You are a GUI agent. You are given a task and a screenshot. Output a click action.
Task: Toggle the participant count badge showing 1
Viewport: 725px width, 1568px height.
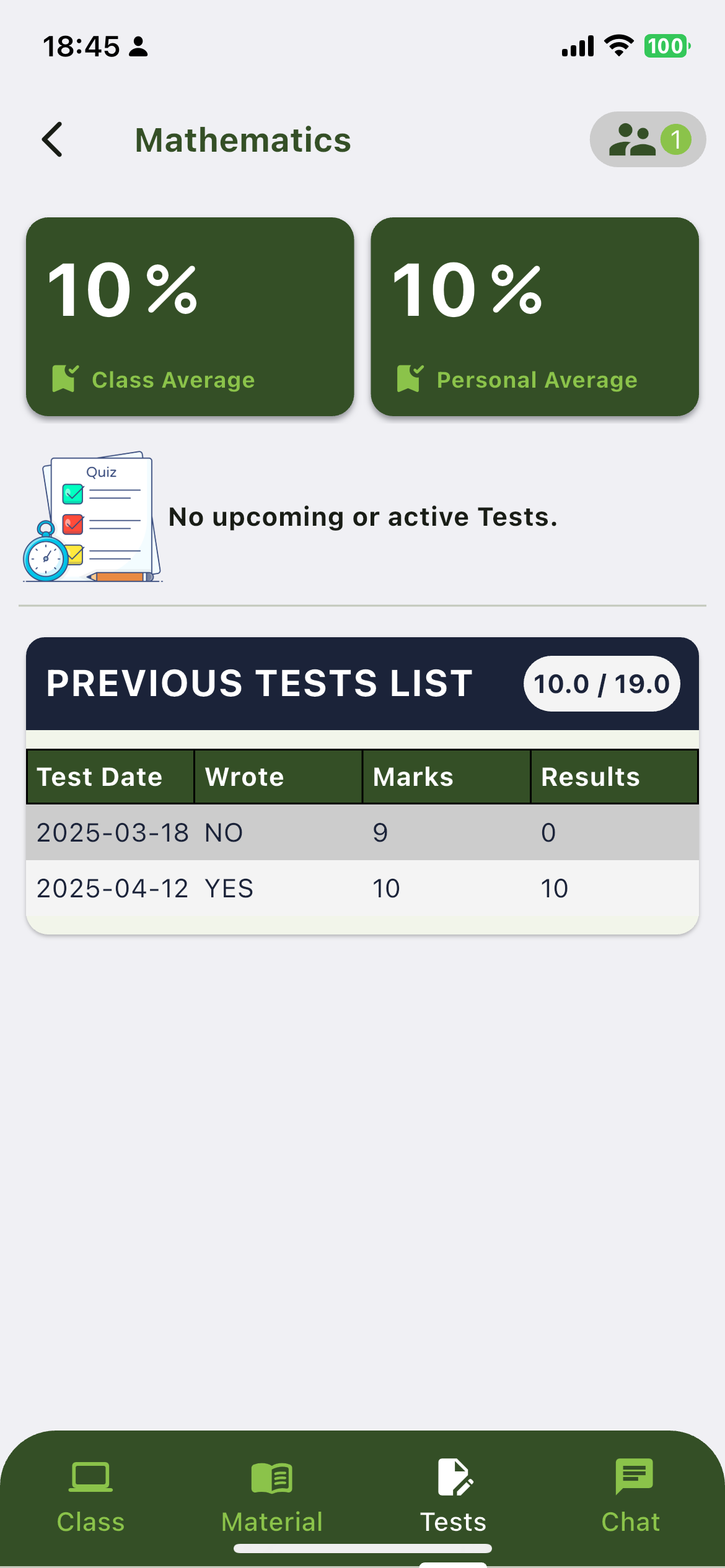pyautogui.click(x=675, y=139)
